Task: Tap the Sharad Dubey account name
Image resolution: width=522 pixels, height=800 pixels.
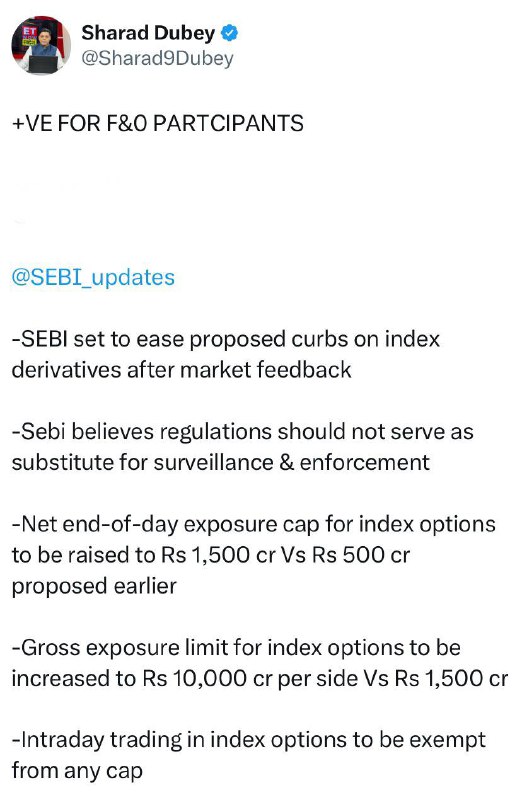Action: pyautogui.click(x=148, y=33)
